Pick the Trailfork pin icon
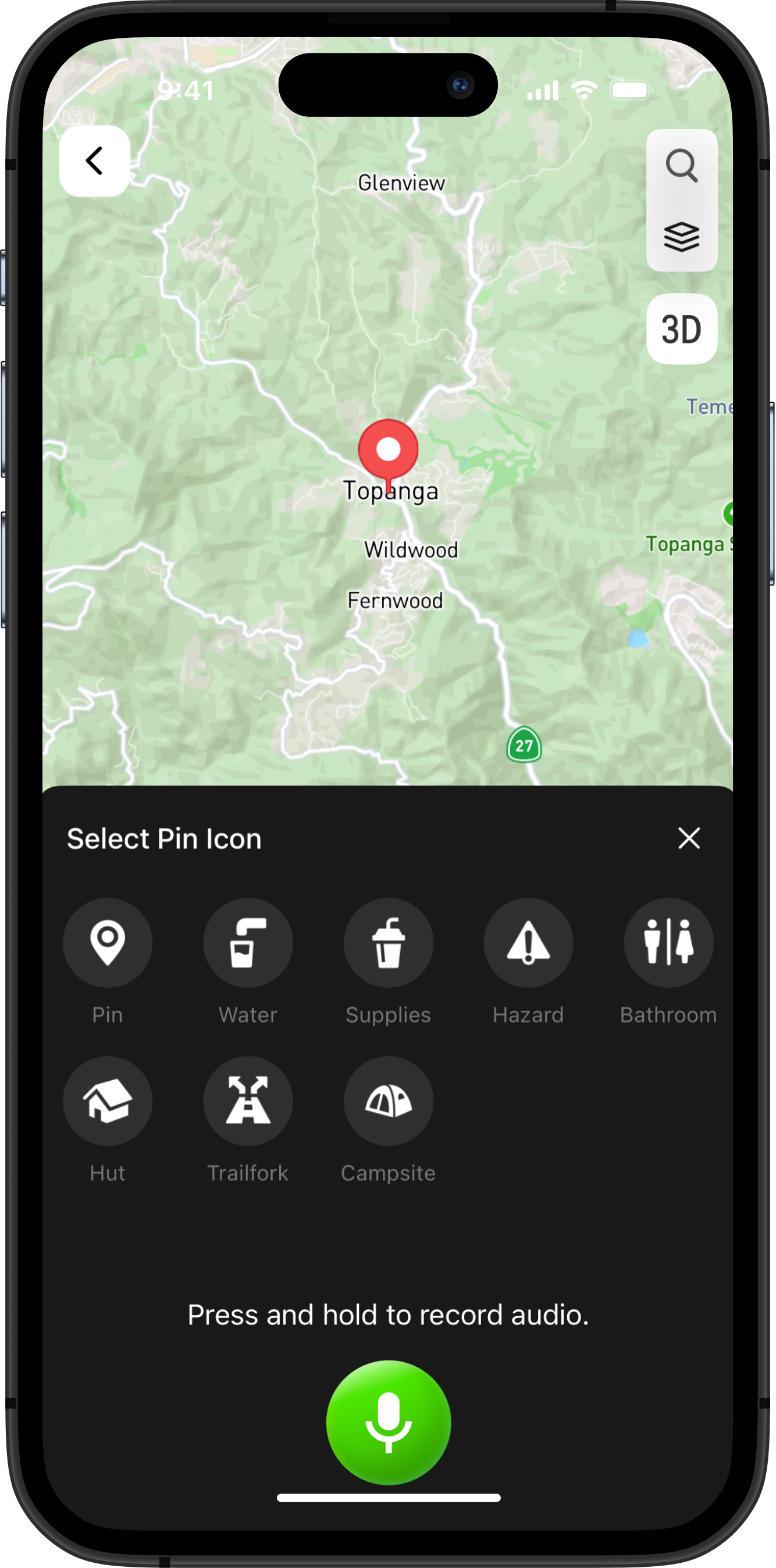776x1568 pixels. 248,1101
